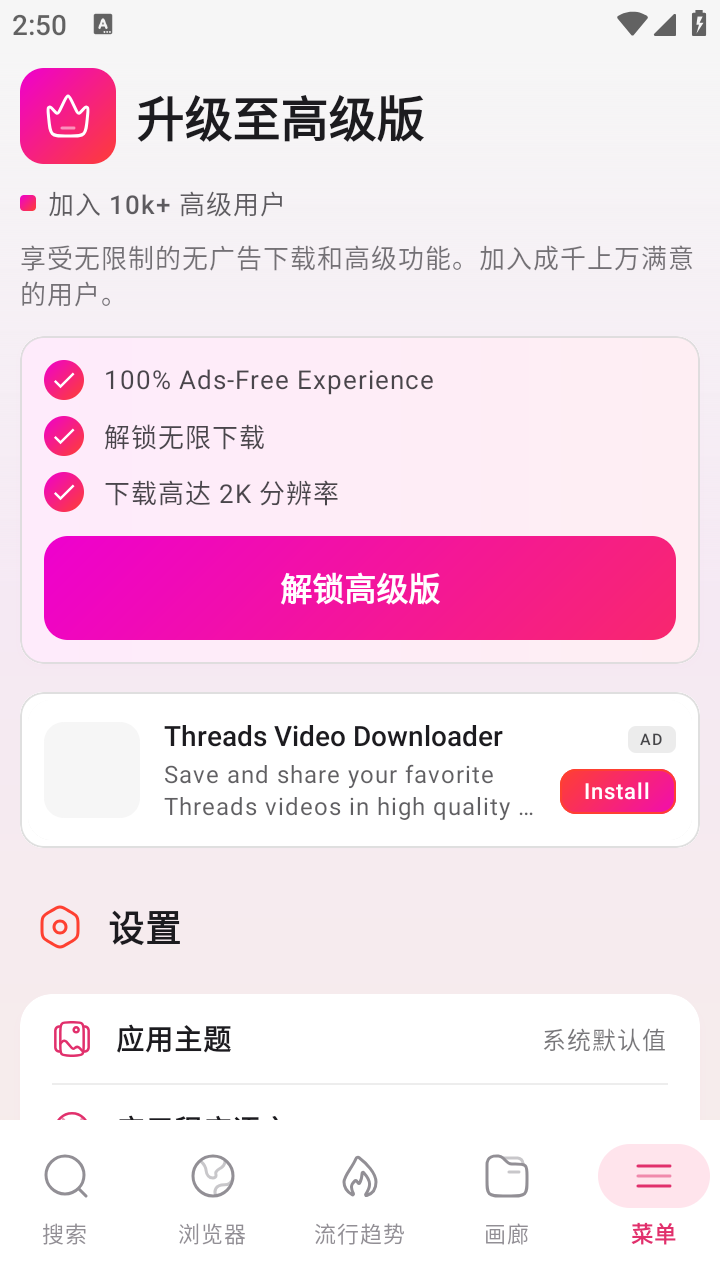Open the 画廊 folder icon

click(x=506, y=1176)
